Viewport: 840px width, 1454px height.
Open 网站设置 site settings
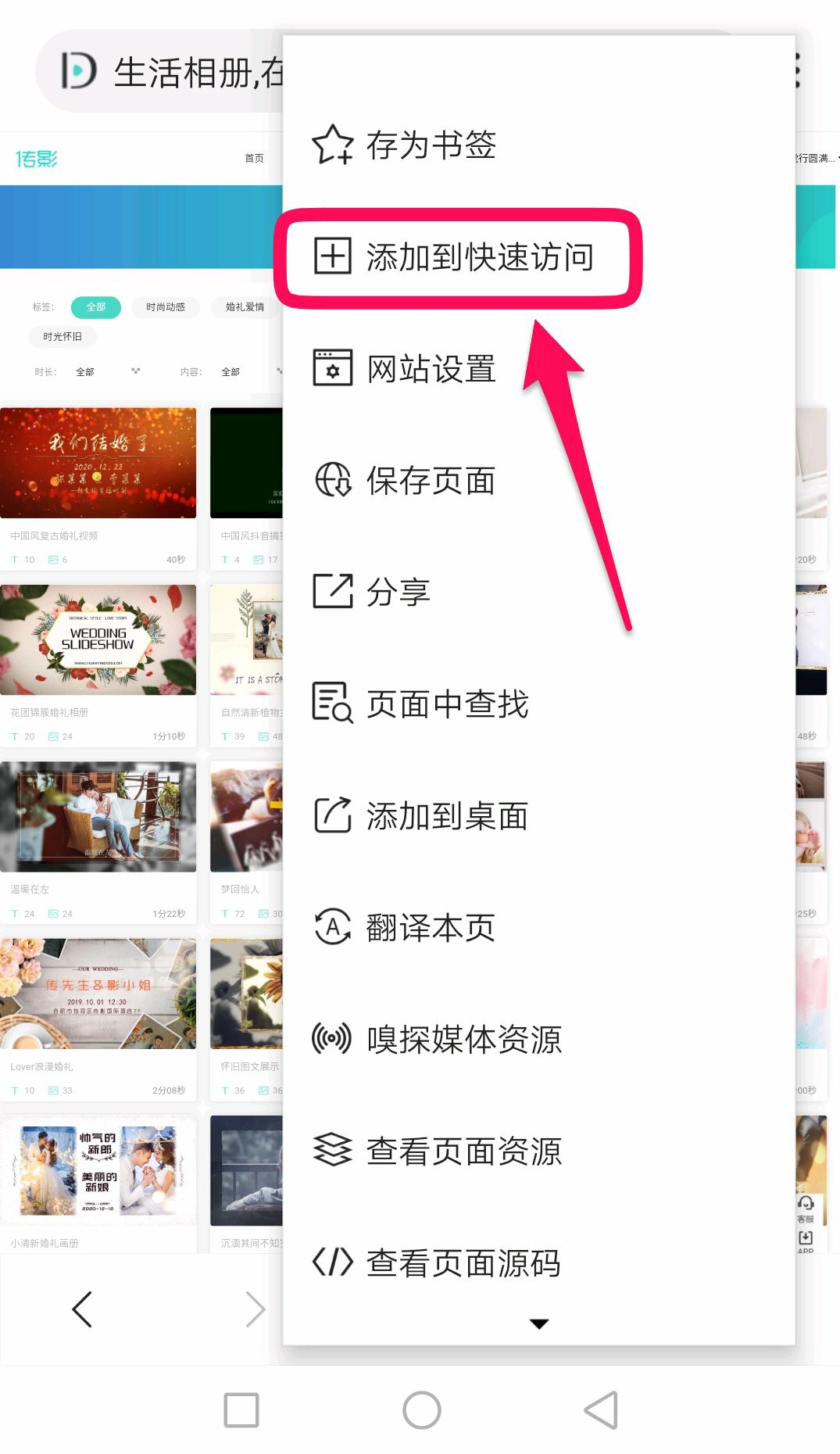point(431,369)
